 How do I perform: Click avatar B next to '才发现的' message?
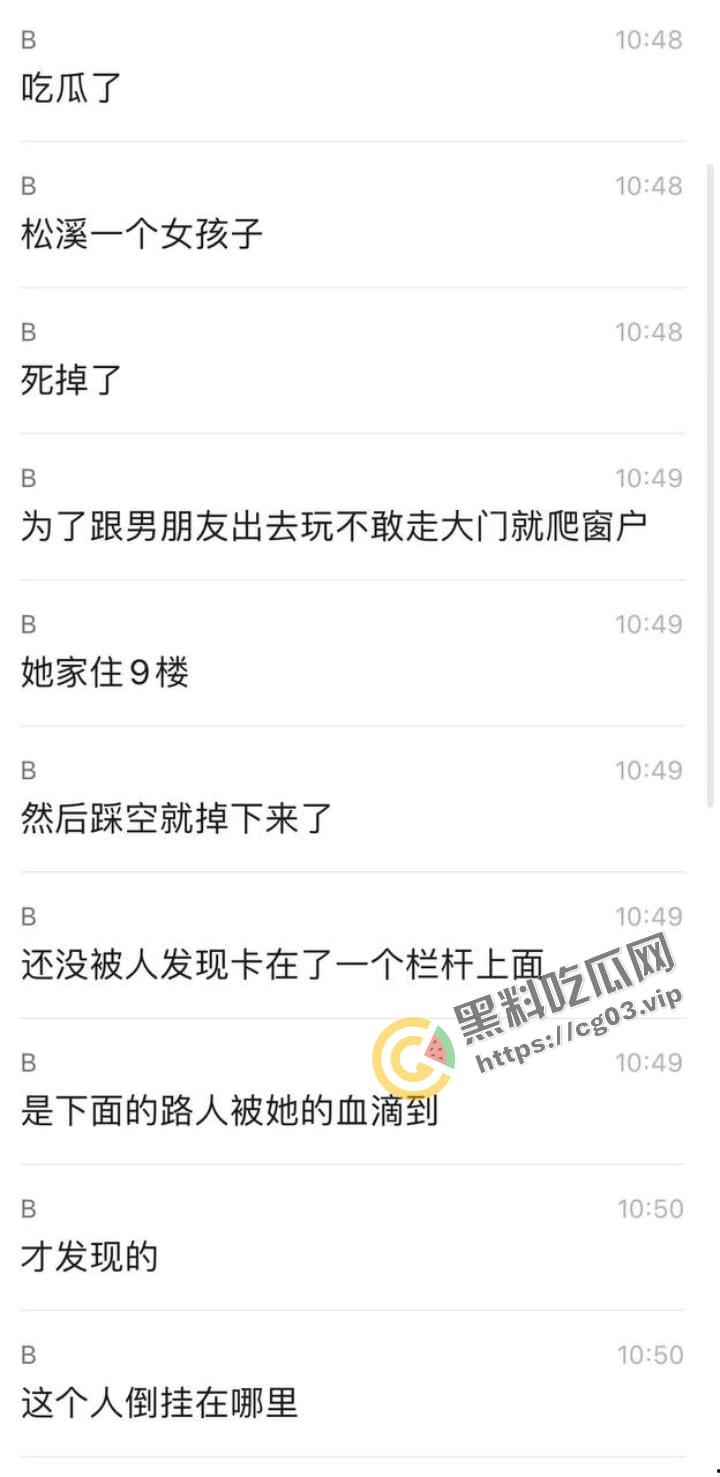(x=27, y=1209)
